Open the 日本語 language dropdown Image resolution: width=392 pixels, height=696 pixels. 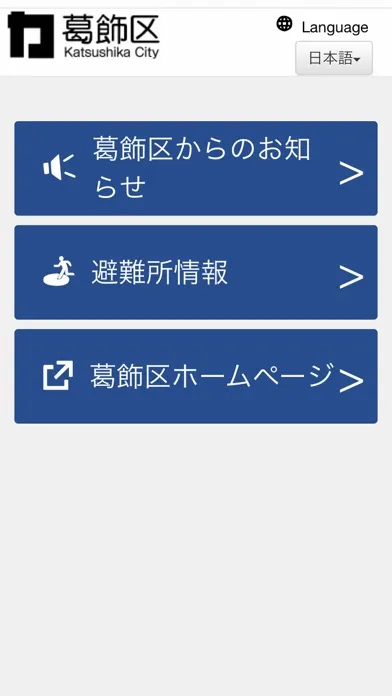[334, 58]
